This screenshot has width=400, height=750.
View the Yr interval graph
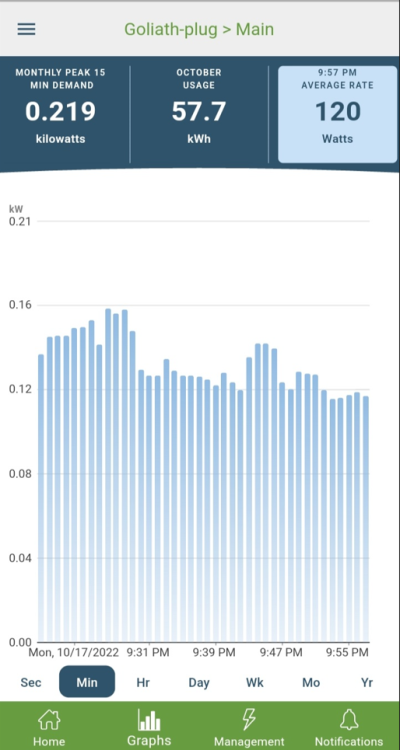[x=367, y=682]
